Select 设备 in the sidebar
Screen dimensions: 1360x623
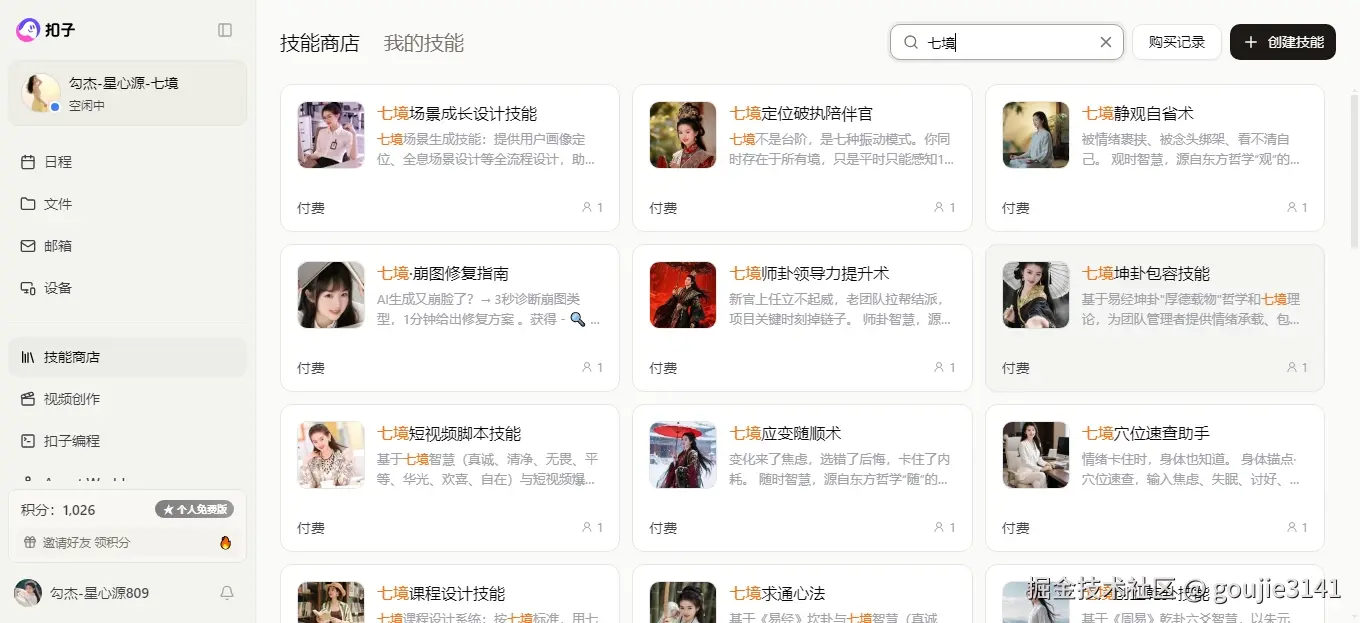58,288
